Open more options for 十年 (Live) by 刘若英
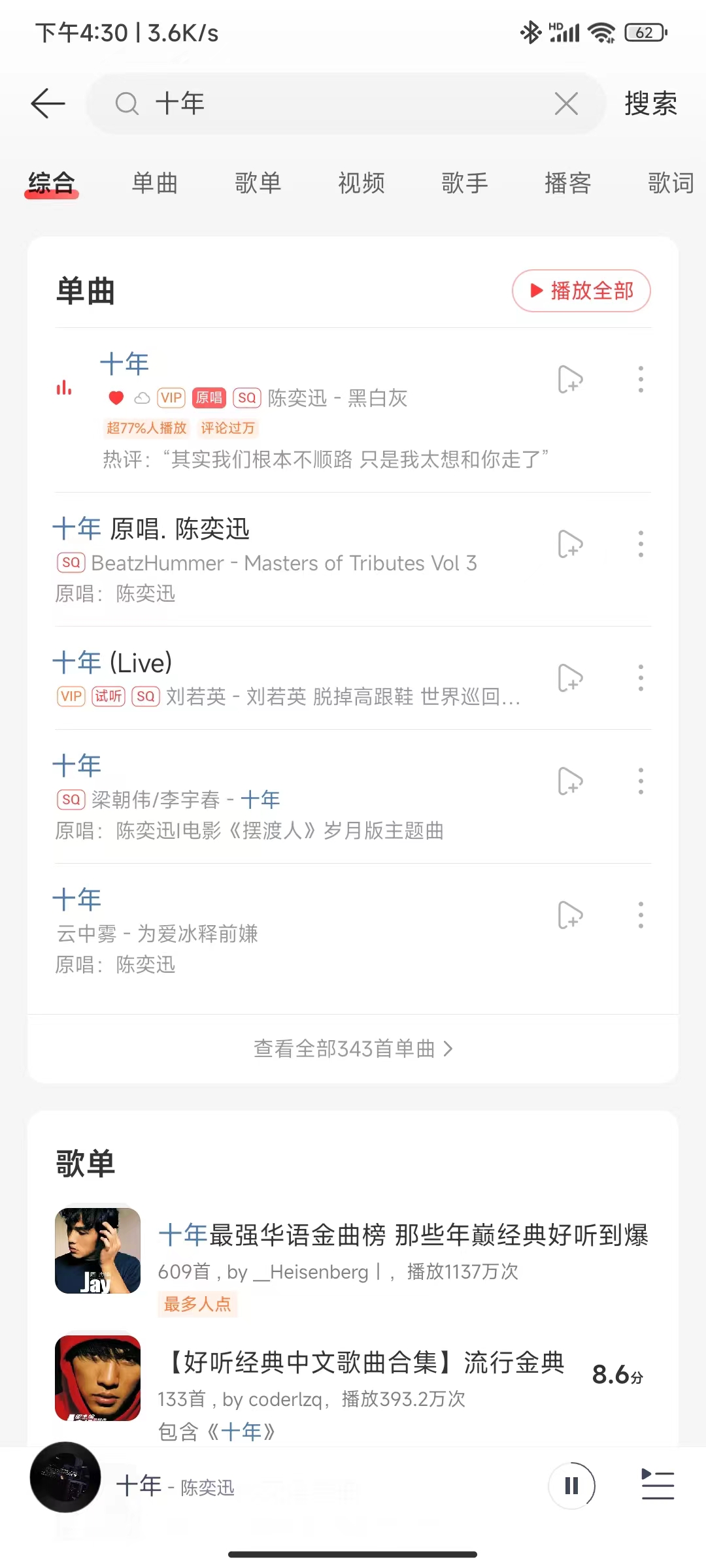This screenshot has width=706, height=1568. click(641, 678)
